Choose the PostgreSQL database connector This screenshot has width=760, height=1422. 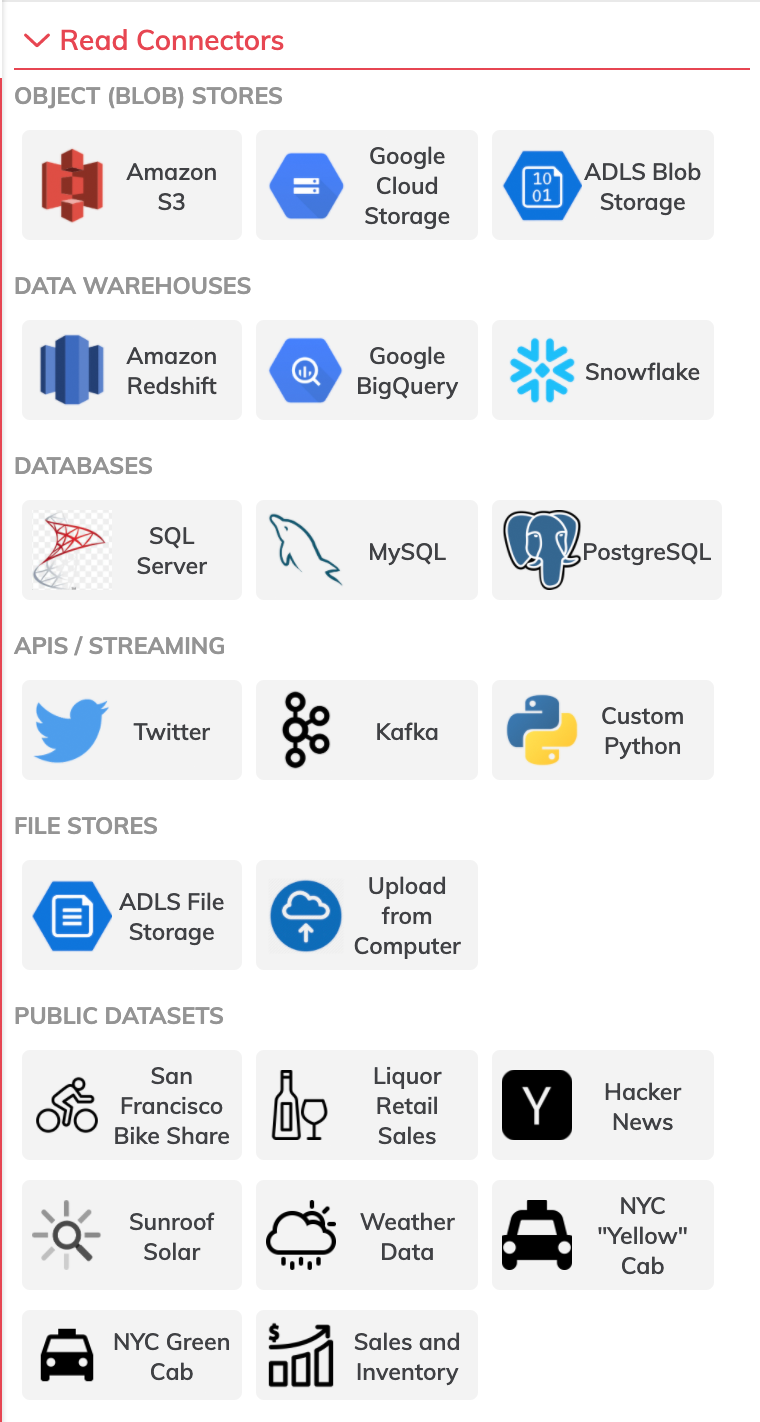coord(606,551)
